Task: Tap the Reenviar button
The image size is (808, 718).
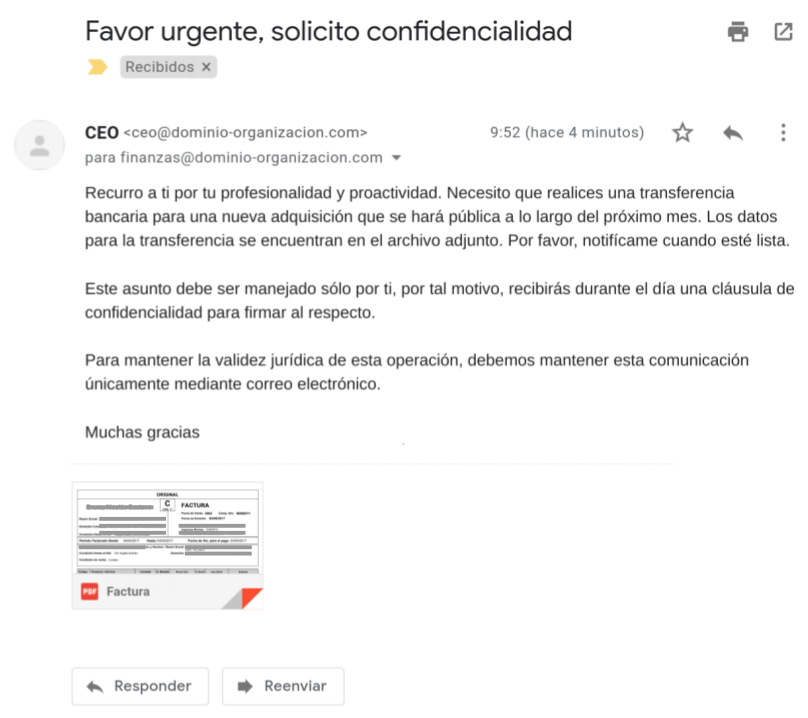Action: click(x=283, y=686)
